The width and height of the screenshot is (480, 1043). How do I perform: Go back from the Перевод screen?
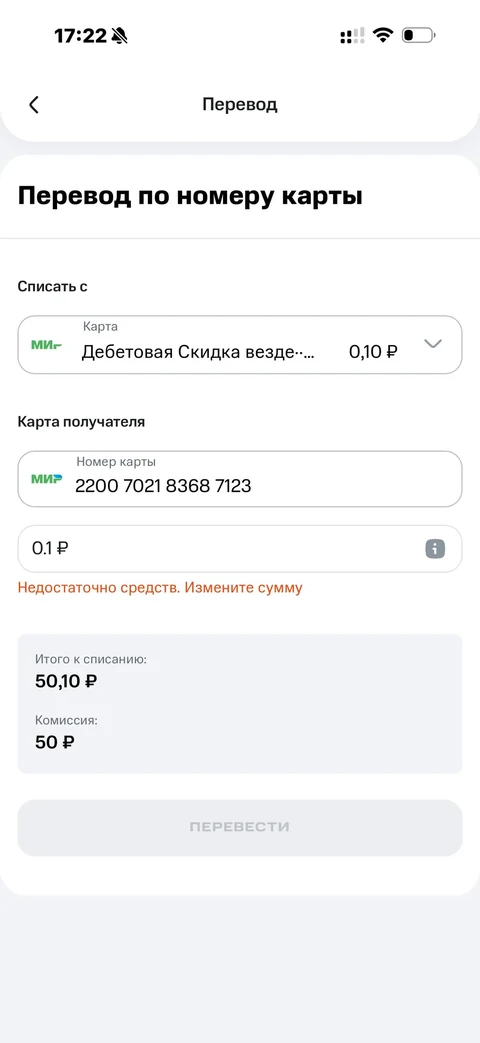pyautogui.click(x=34, y=104)
